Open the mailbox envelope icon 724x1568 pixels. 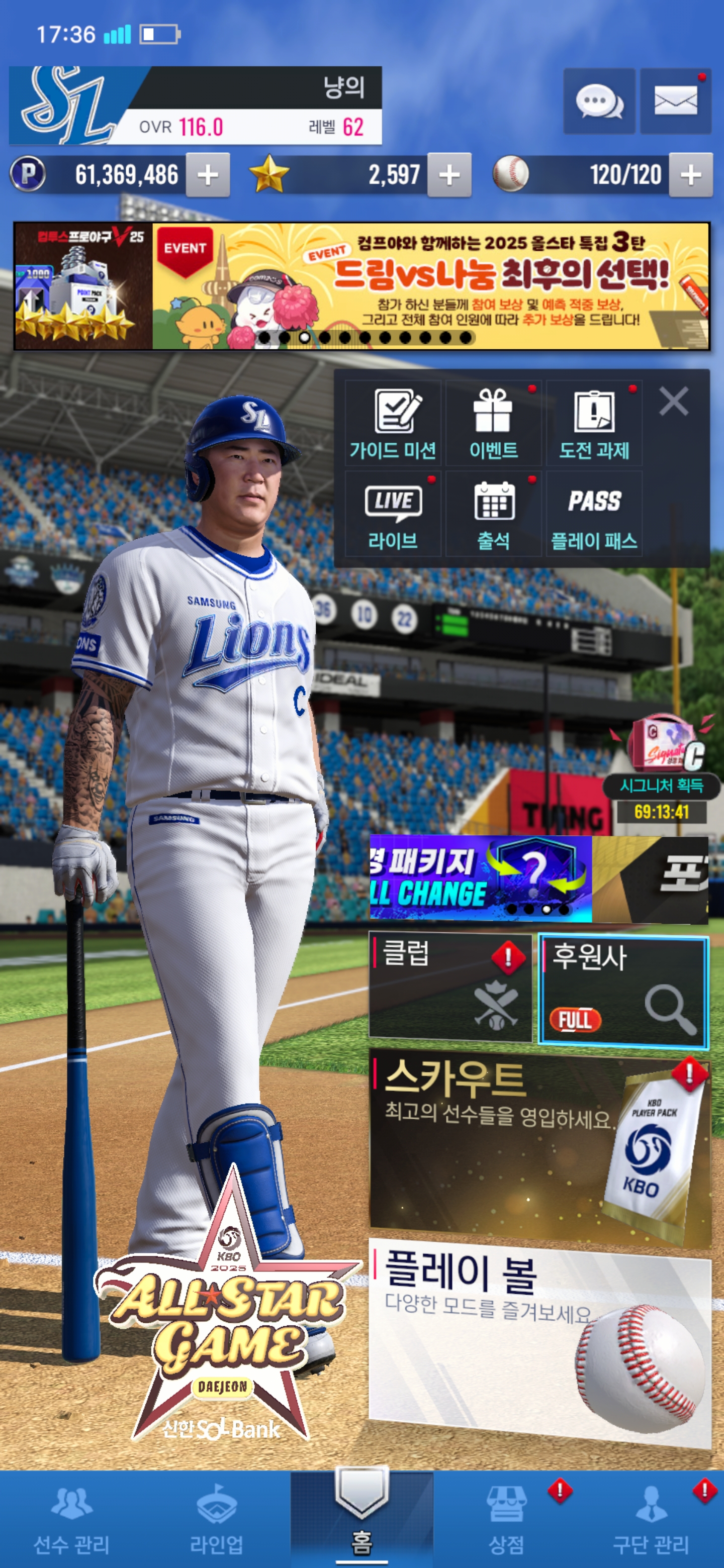tap(675, 101)
